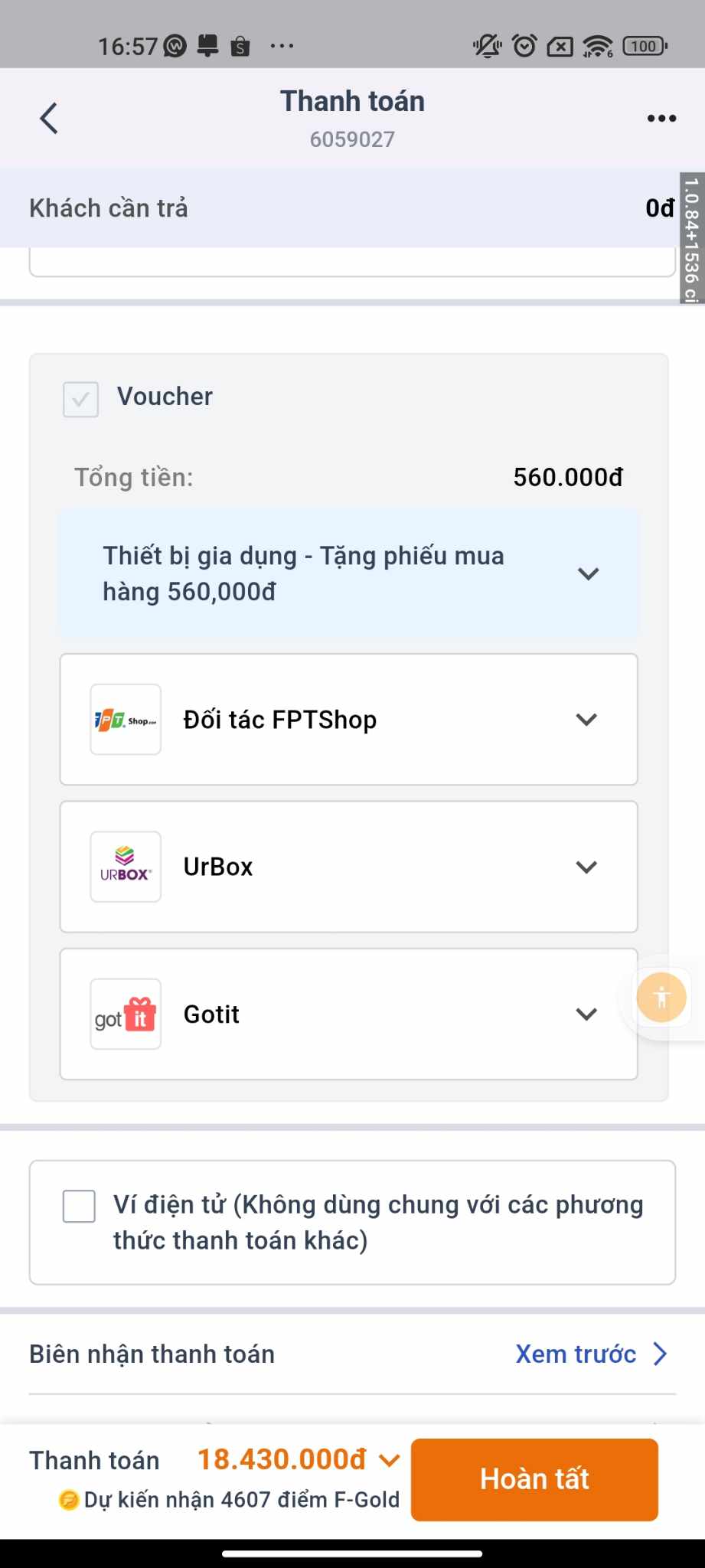Open the floating accessibility button
This screenshot has height=1568, width=705.
click(661, 998)
